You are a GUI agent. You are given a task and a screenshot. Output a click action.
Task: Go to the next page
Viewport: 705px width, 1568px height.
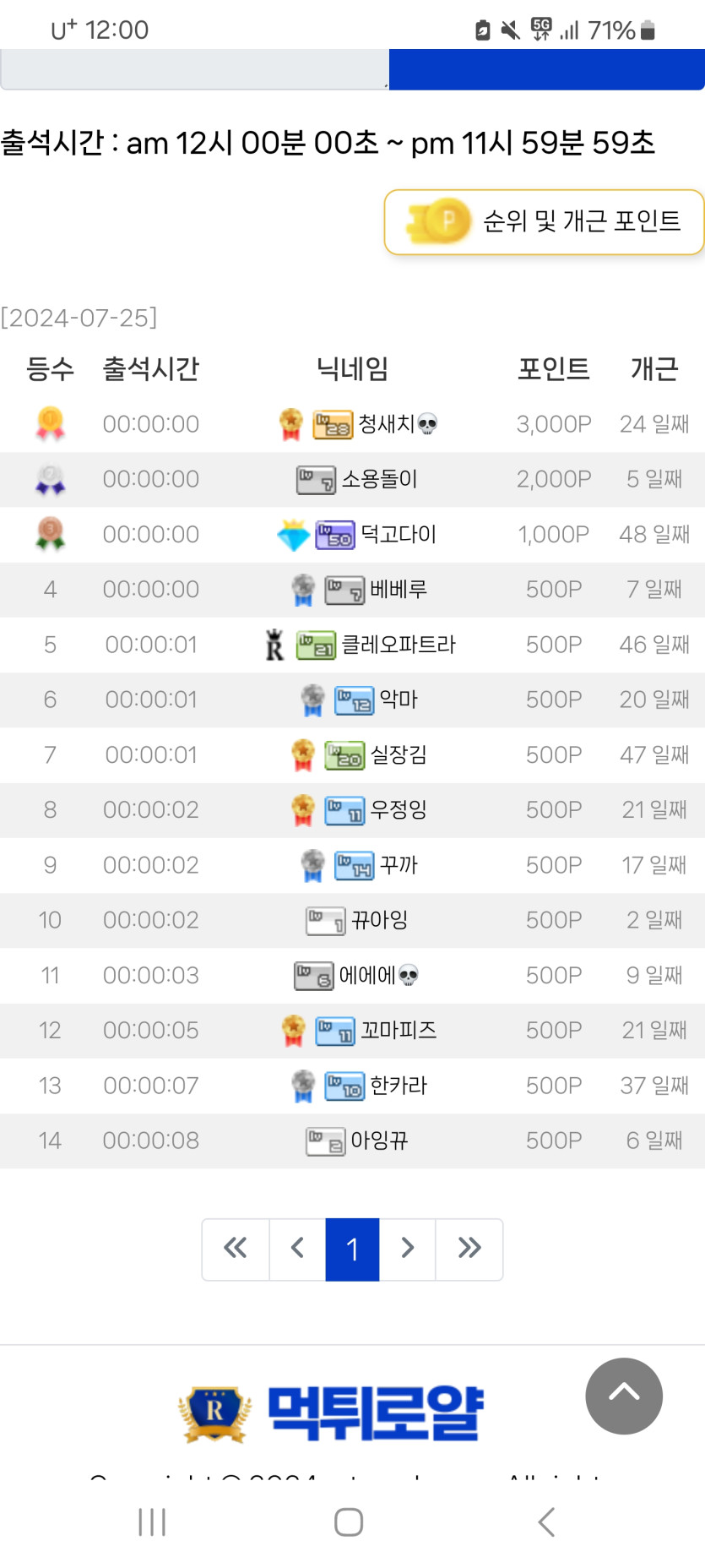408,1249
